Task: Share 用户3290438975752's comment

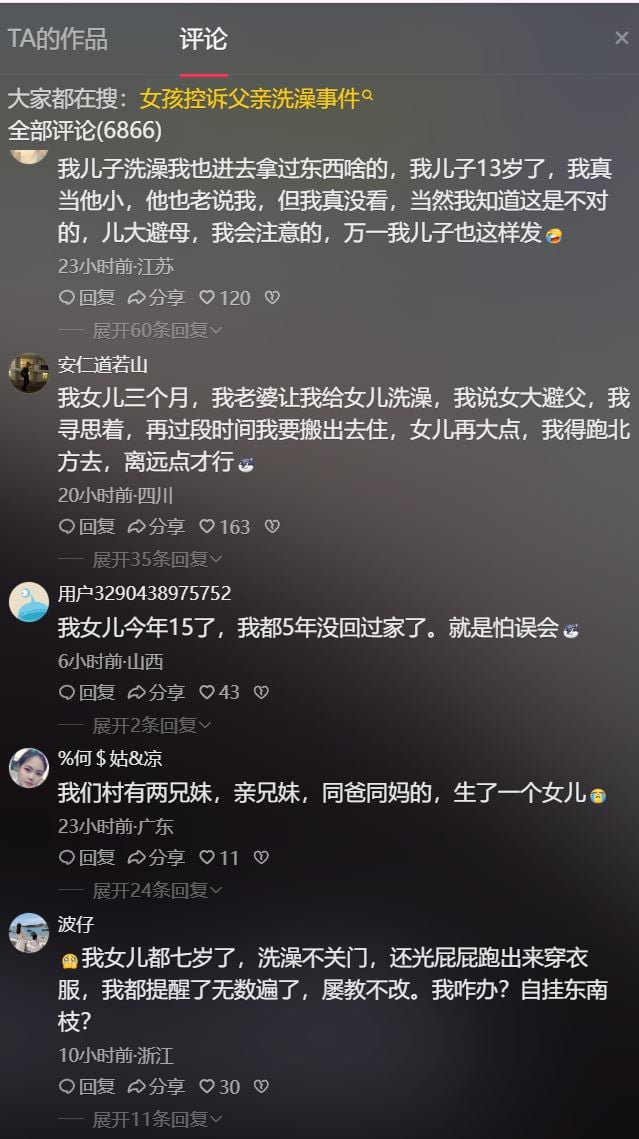Action: (x=156, y=692)
